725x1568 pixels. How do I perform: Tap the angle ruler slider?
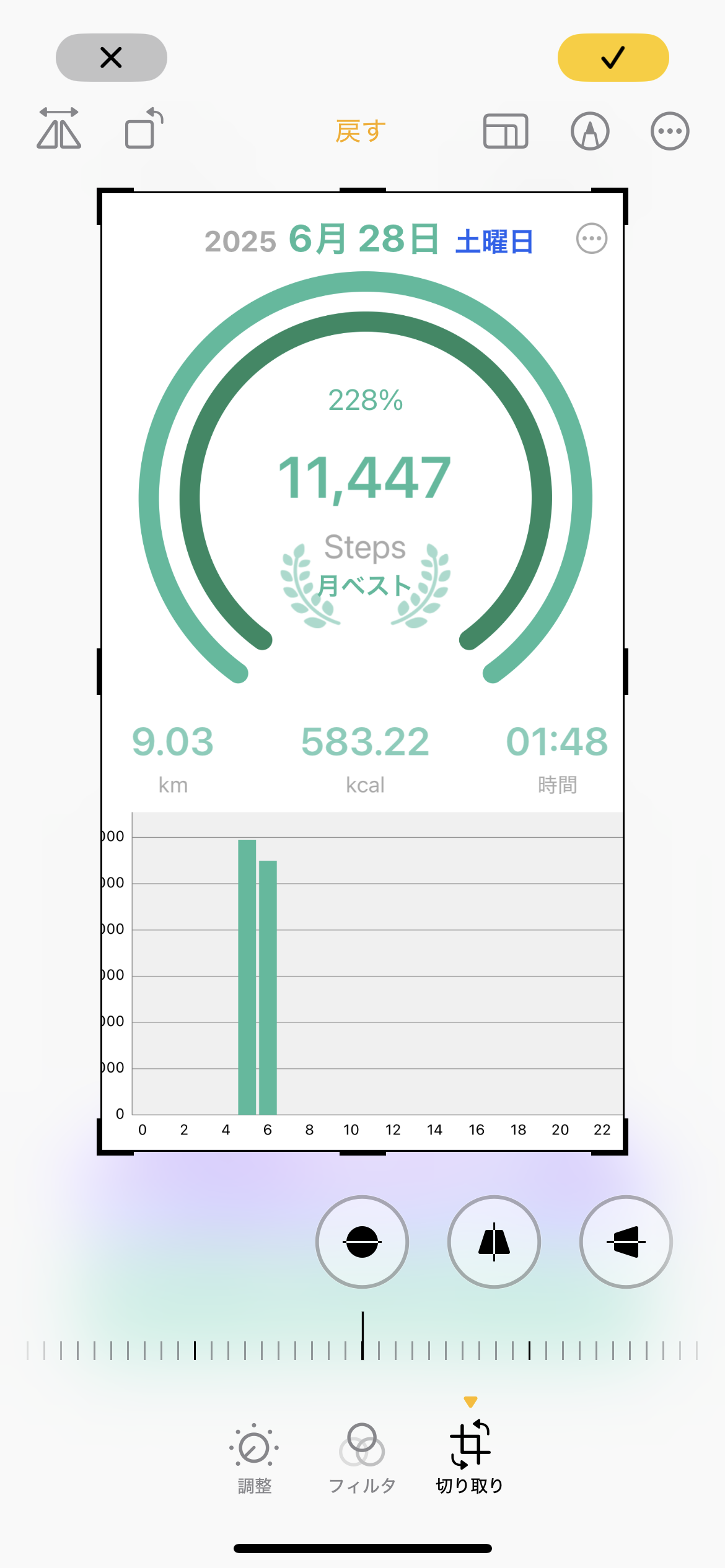click(x=362, y=1349)
